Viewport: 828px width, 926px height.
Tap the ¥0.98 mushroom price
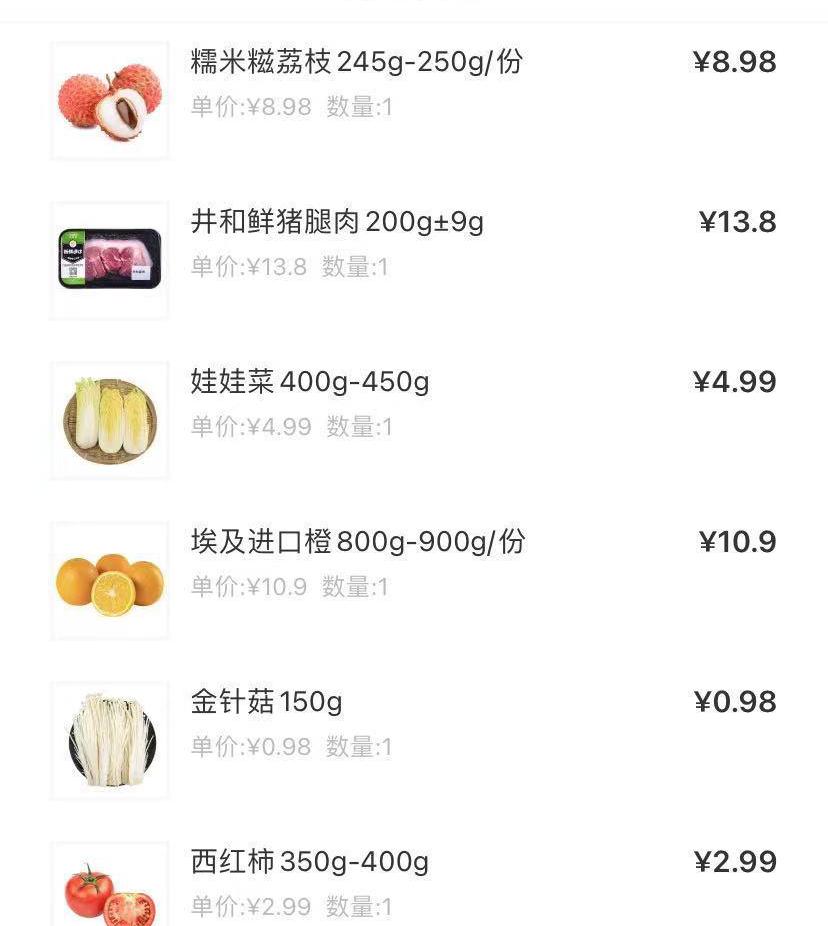coord(737,702)
